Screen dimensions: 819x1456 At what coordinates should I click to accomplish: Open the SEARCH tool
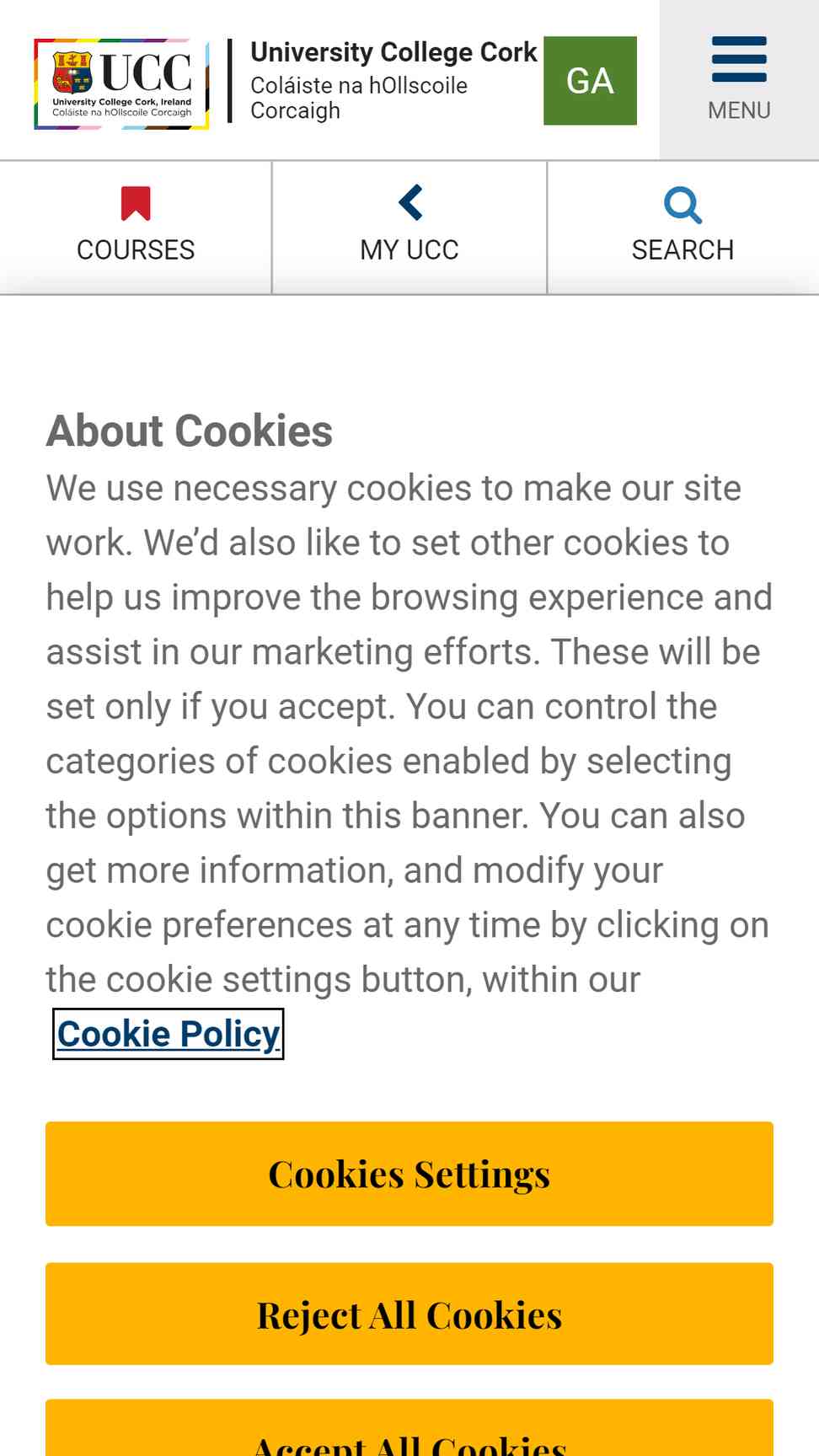pyautogui.click(x=683, y=227)
